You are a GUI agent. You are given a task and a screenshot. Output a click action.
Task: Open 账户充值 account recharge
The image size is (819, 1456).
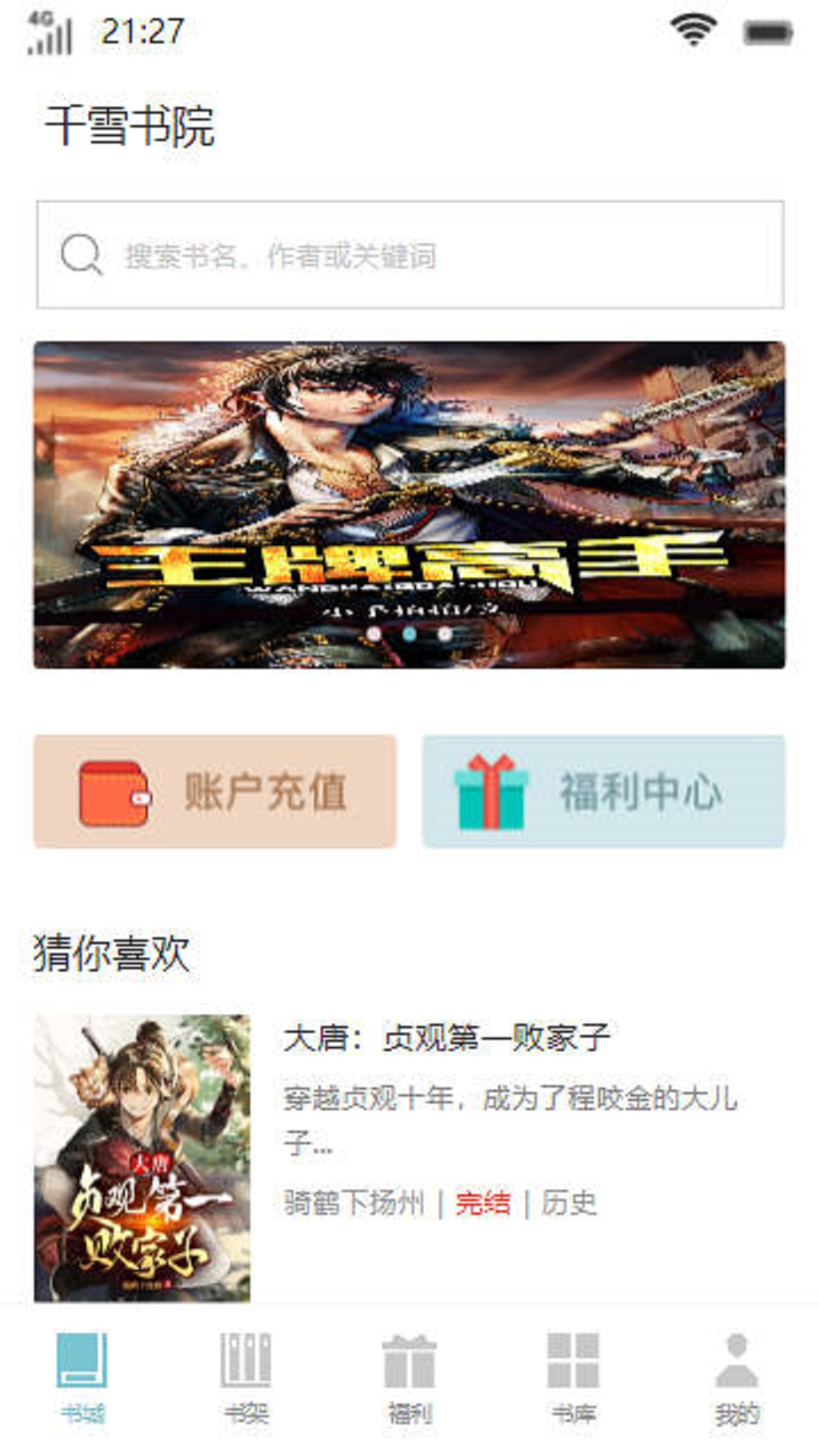point(215,791)
